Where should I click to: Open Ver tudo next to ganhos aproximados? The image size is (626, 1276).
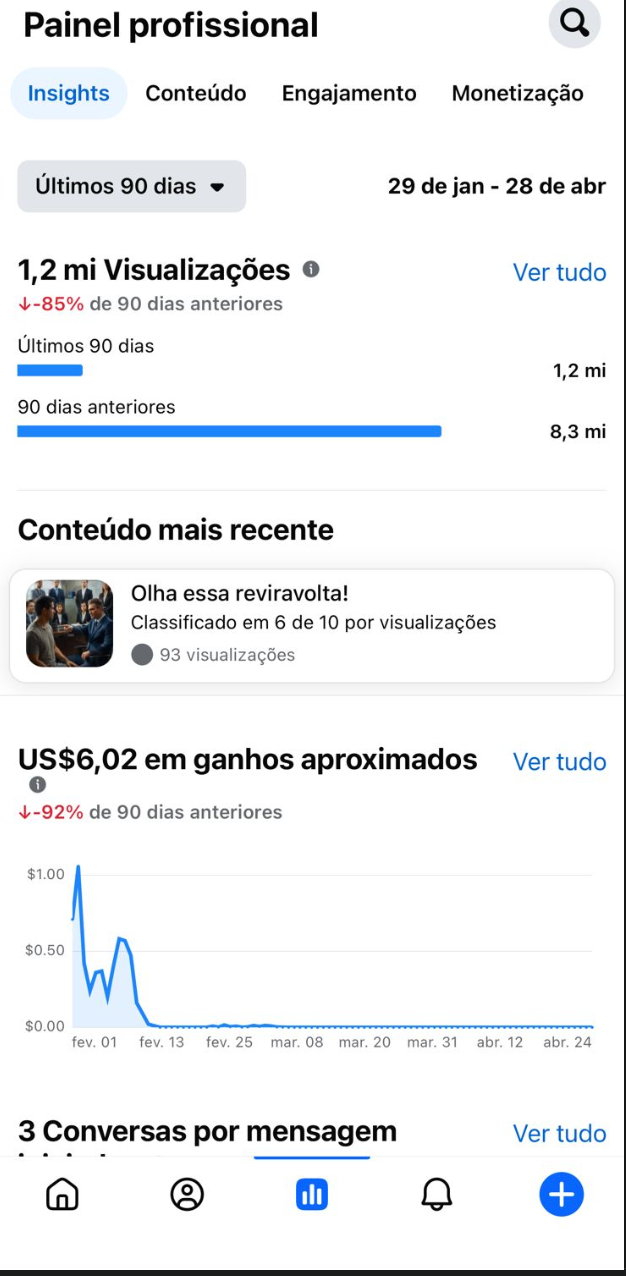(x=559, y=761)
